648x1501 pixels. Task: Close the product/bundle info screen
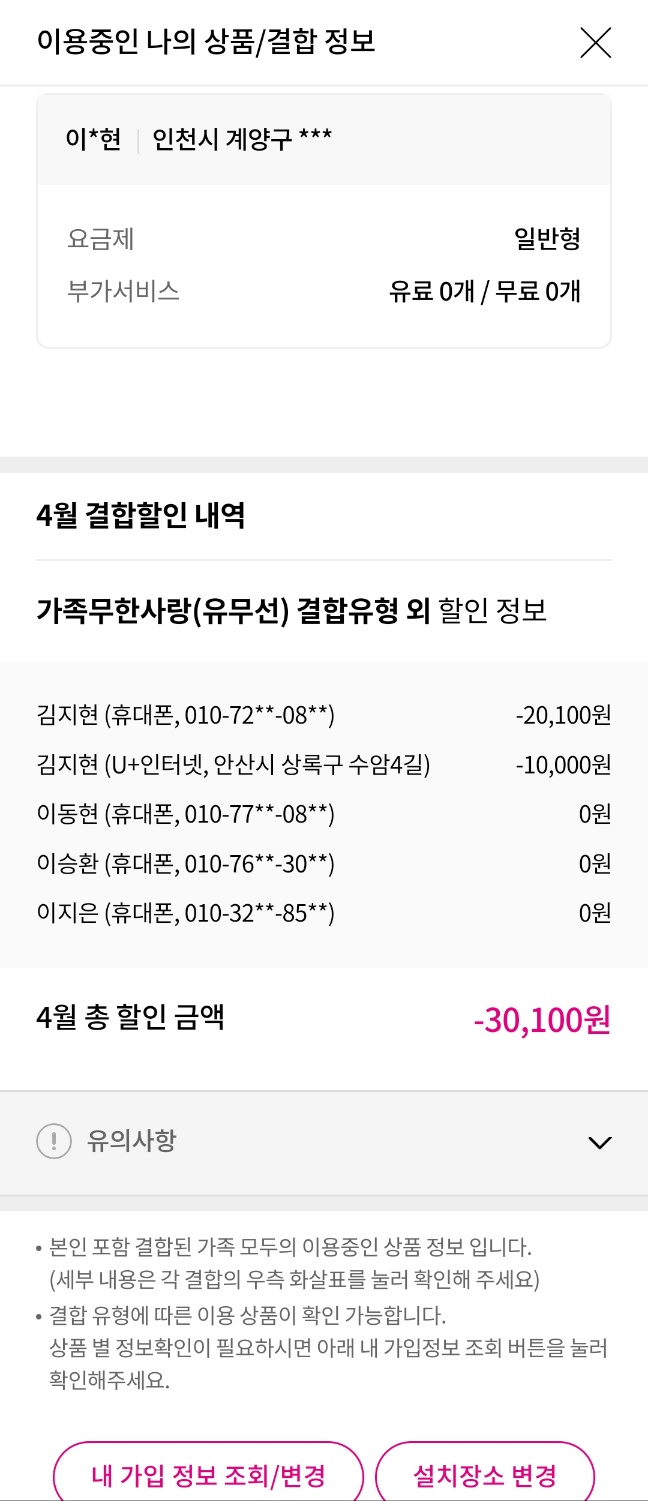pyautogui.click(x=595, y=42)
